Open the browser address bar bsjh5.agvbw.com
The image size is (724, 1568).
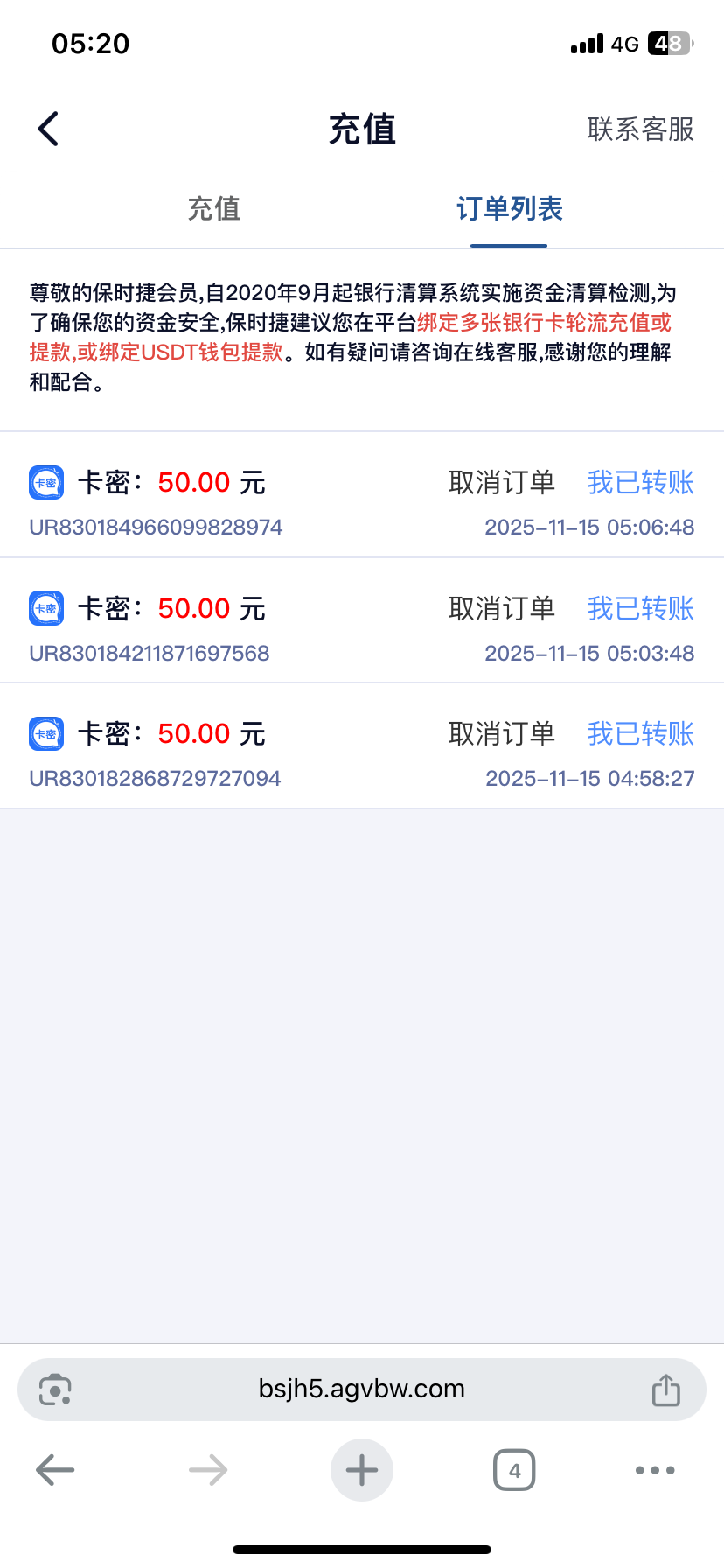[361, 1389]
